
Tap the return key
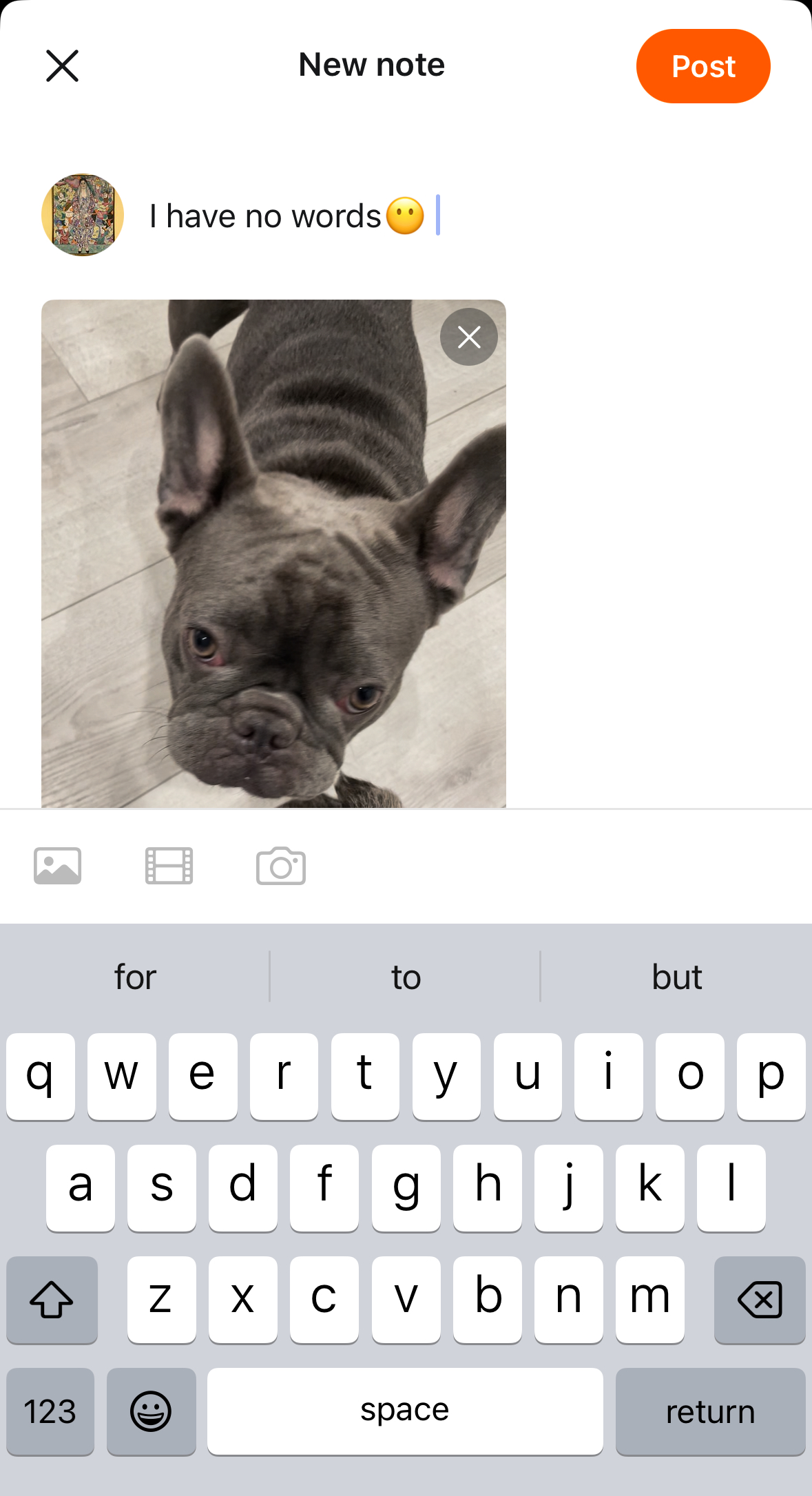(x=710, y=1411)
